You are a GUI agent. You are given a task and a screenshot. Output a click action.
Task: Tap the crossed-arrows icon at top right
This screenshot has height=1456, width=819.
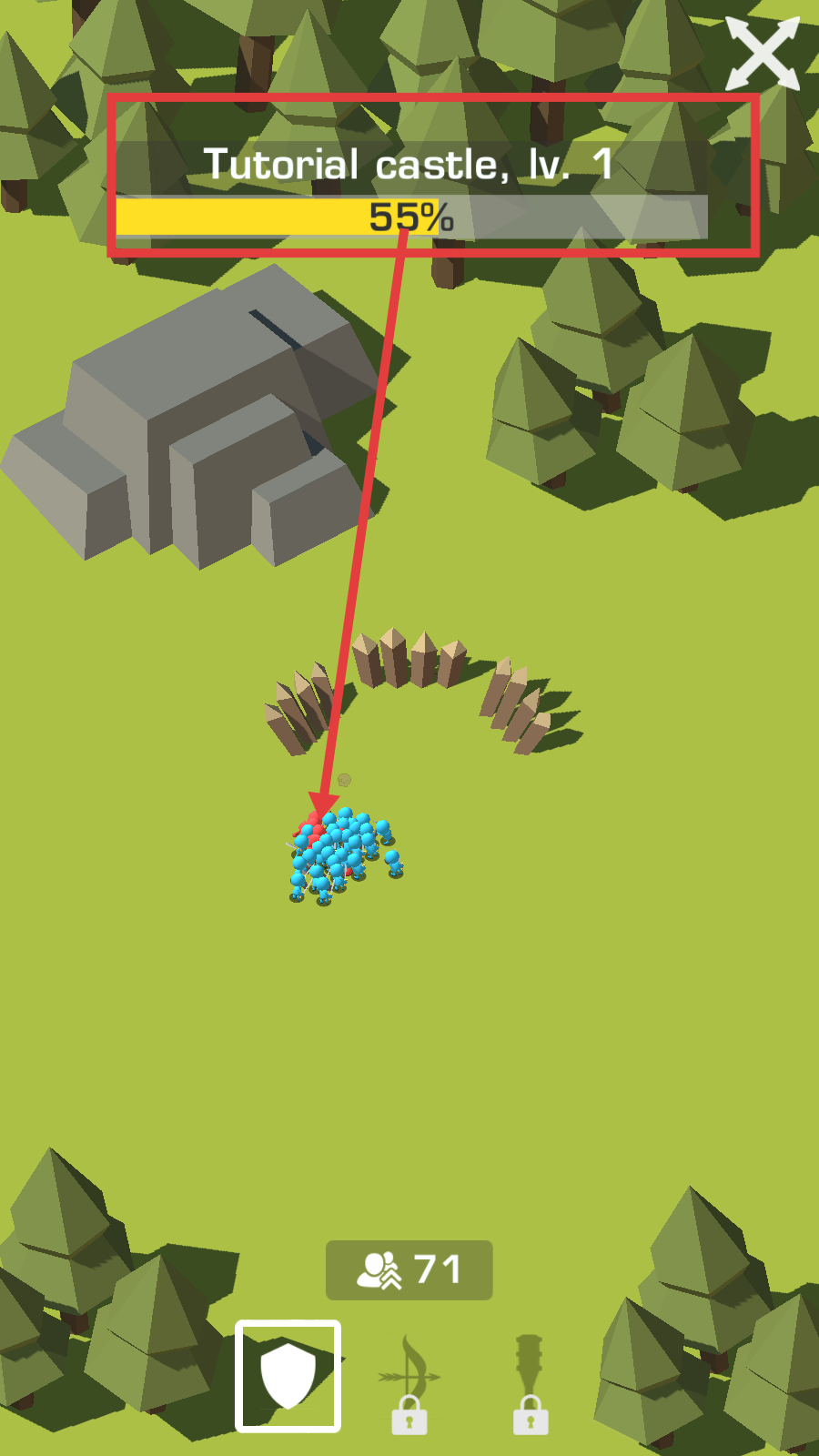tap(763, 53)
